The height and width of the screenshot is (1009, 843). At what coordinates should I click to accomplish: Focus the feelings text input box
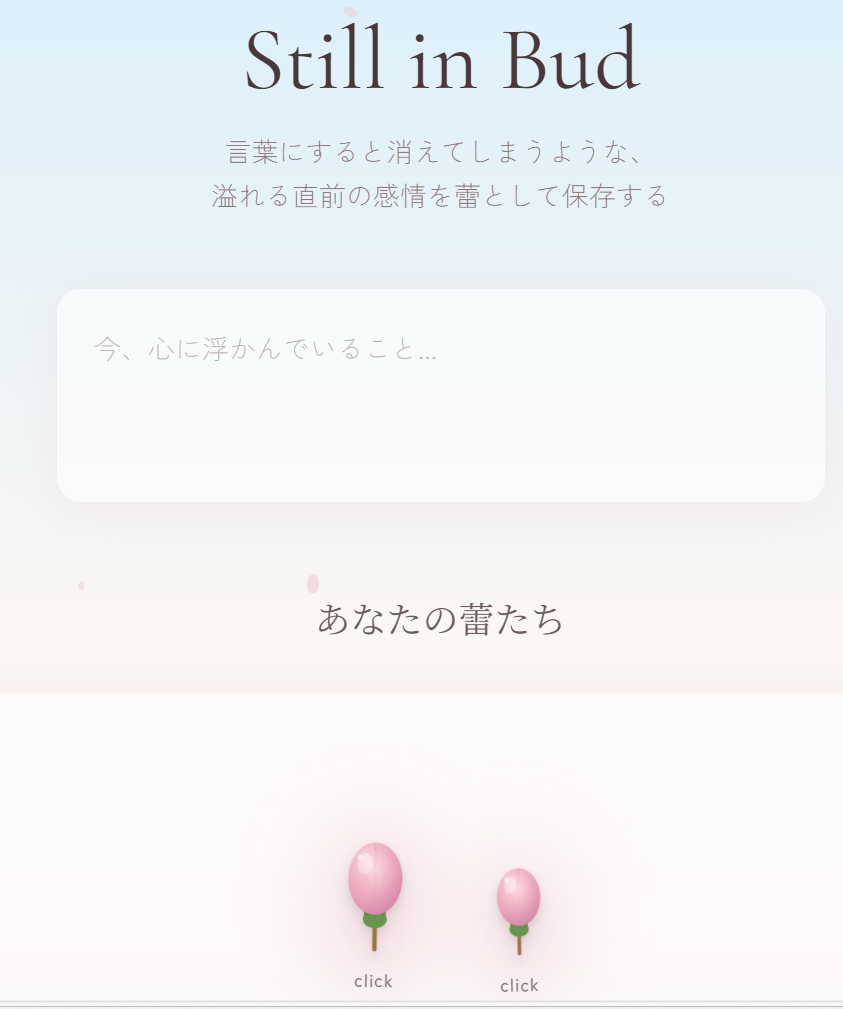[440, 395]
